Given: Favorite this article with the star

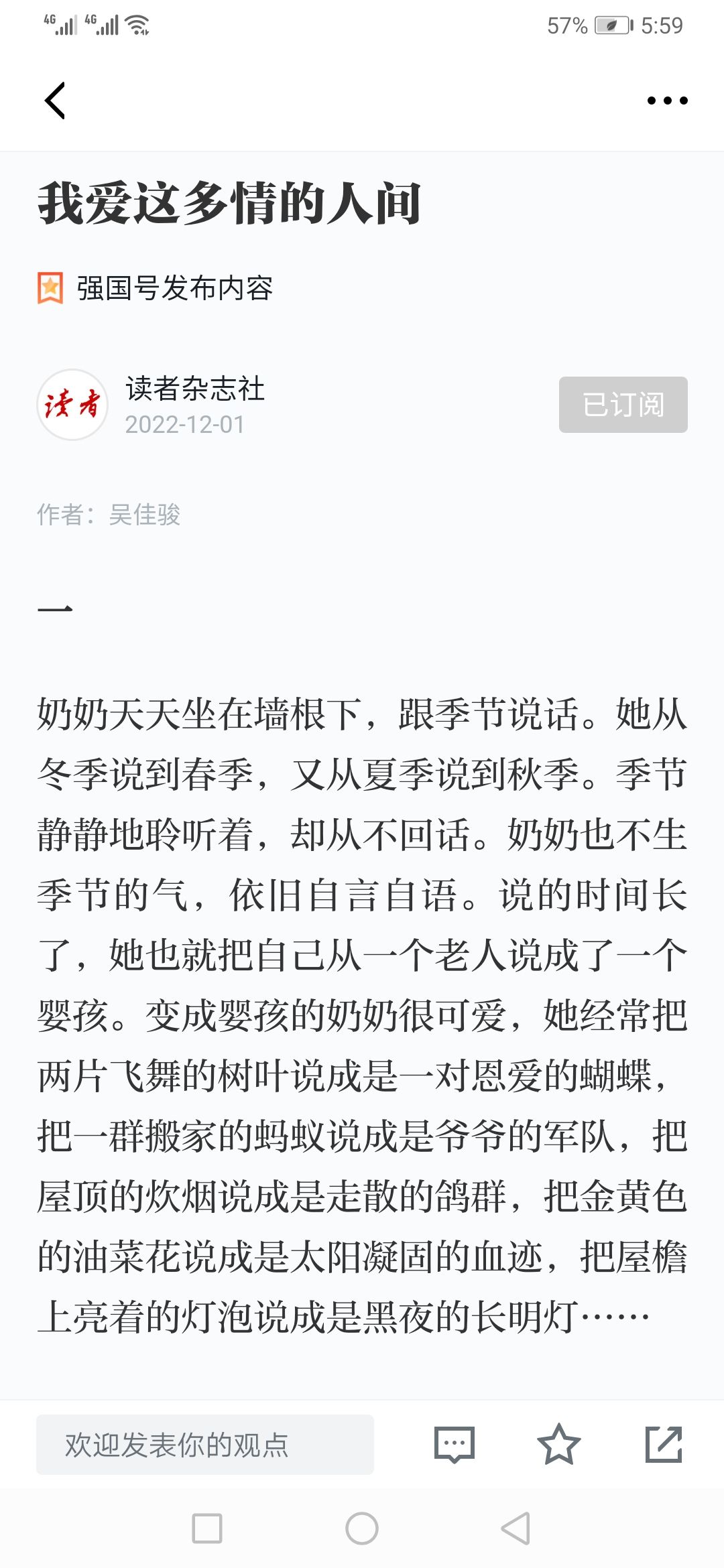Looking at the screenshot, I should pyautogui.click(x=558, y=1444).
